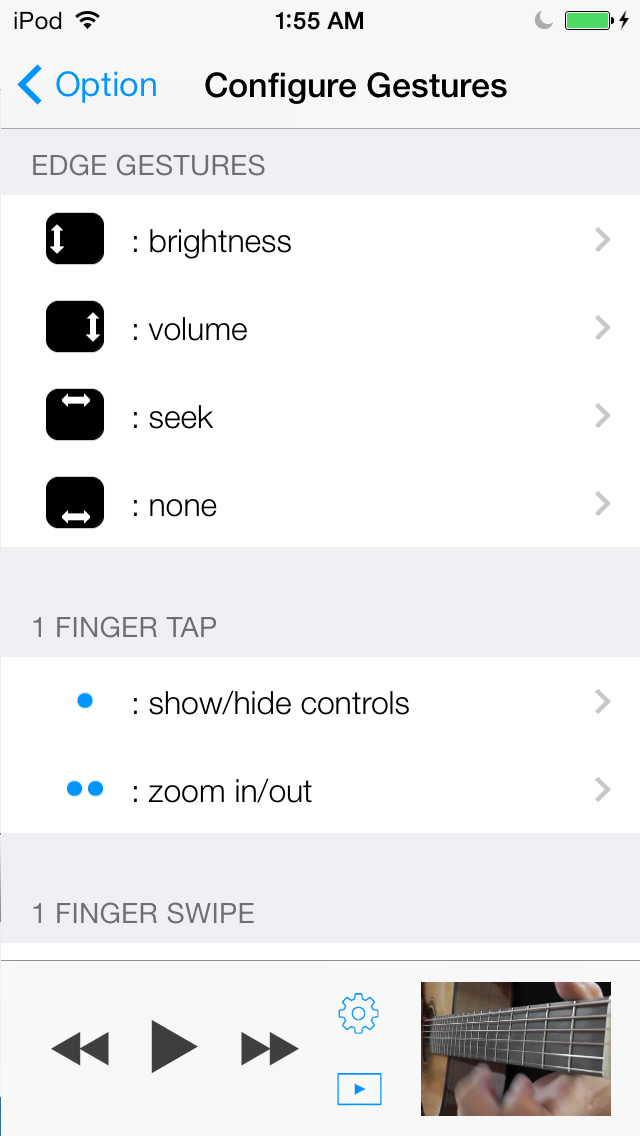Open the brightness edge gesture setting
Screen dimensions: 640x1136
coord(320,240)
